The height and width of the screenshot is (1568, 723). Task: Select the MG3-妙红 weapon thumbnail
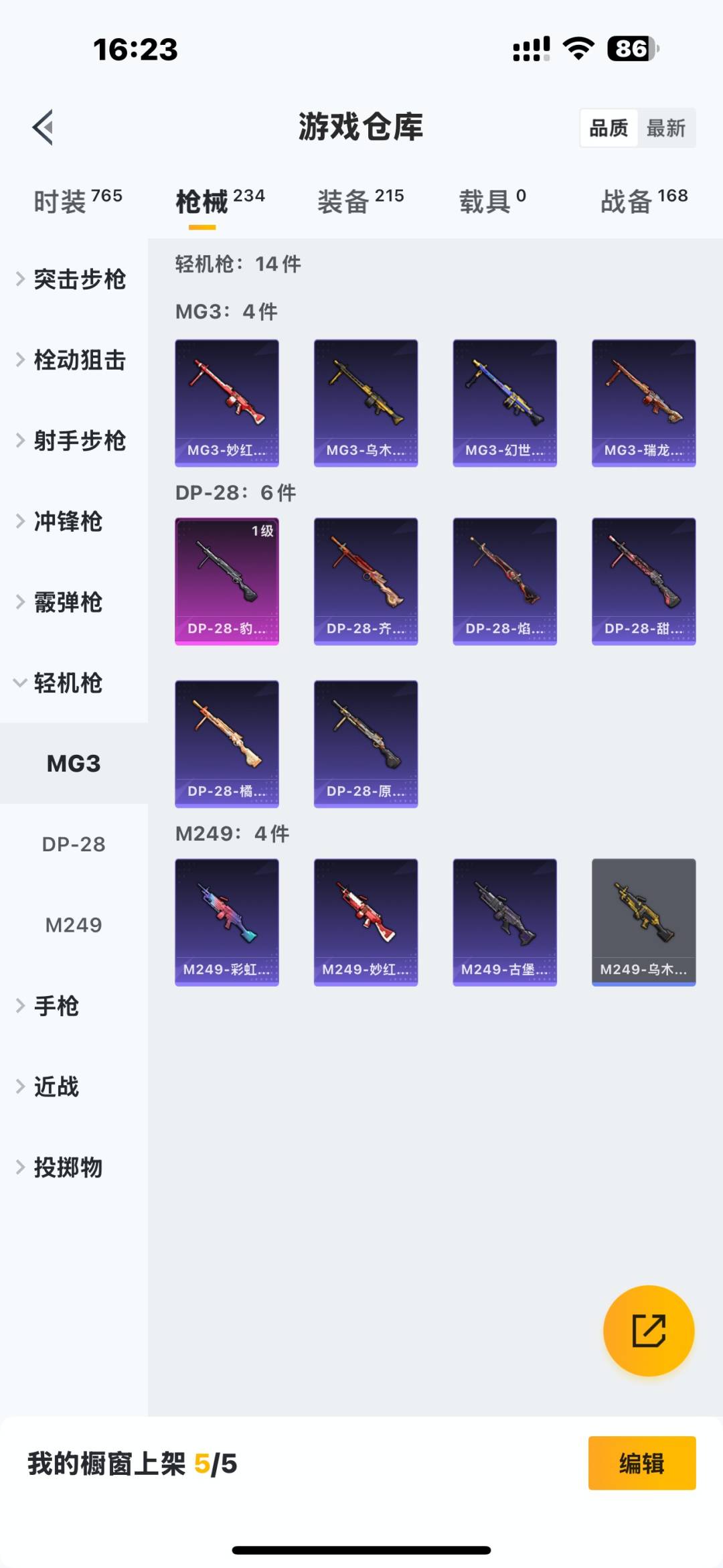pyautogui.click(x=226, y=402)
